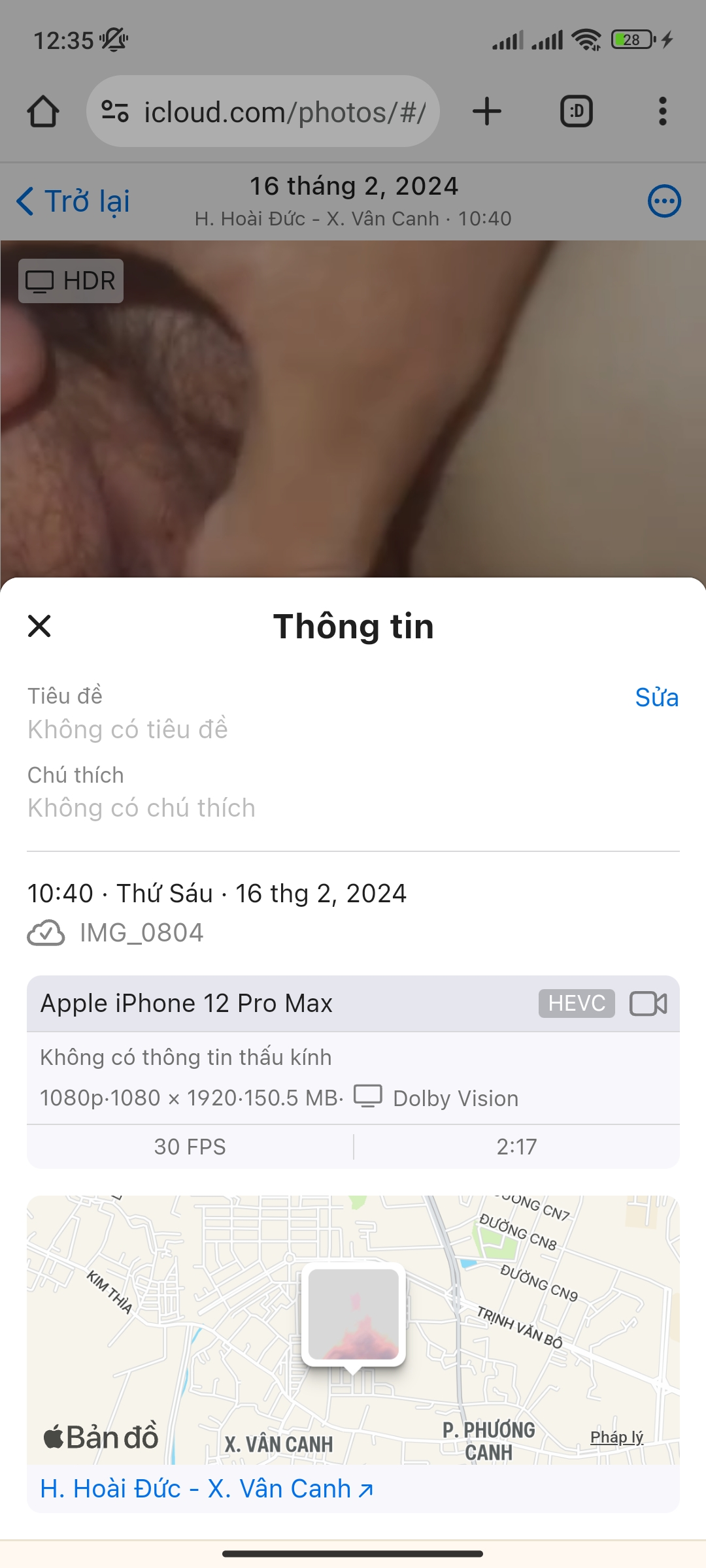This screenshot has height=1568, width=706.
Task: Open the browser overflow menu
Action: 662,112
